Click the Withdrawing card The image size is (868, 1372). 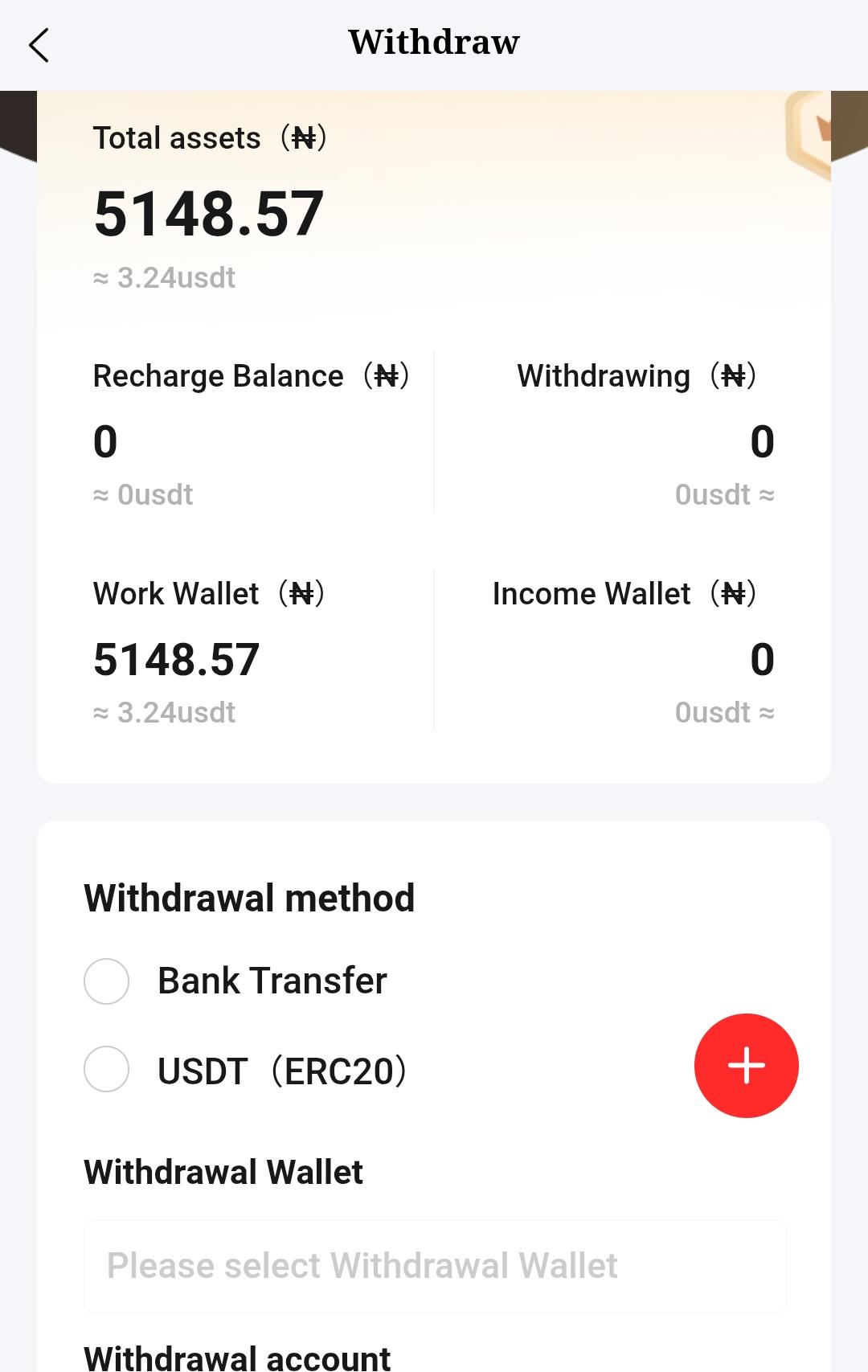(x=635, y=434)
